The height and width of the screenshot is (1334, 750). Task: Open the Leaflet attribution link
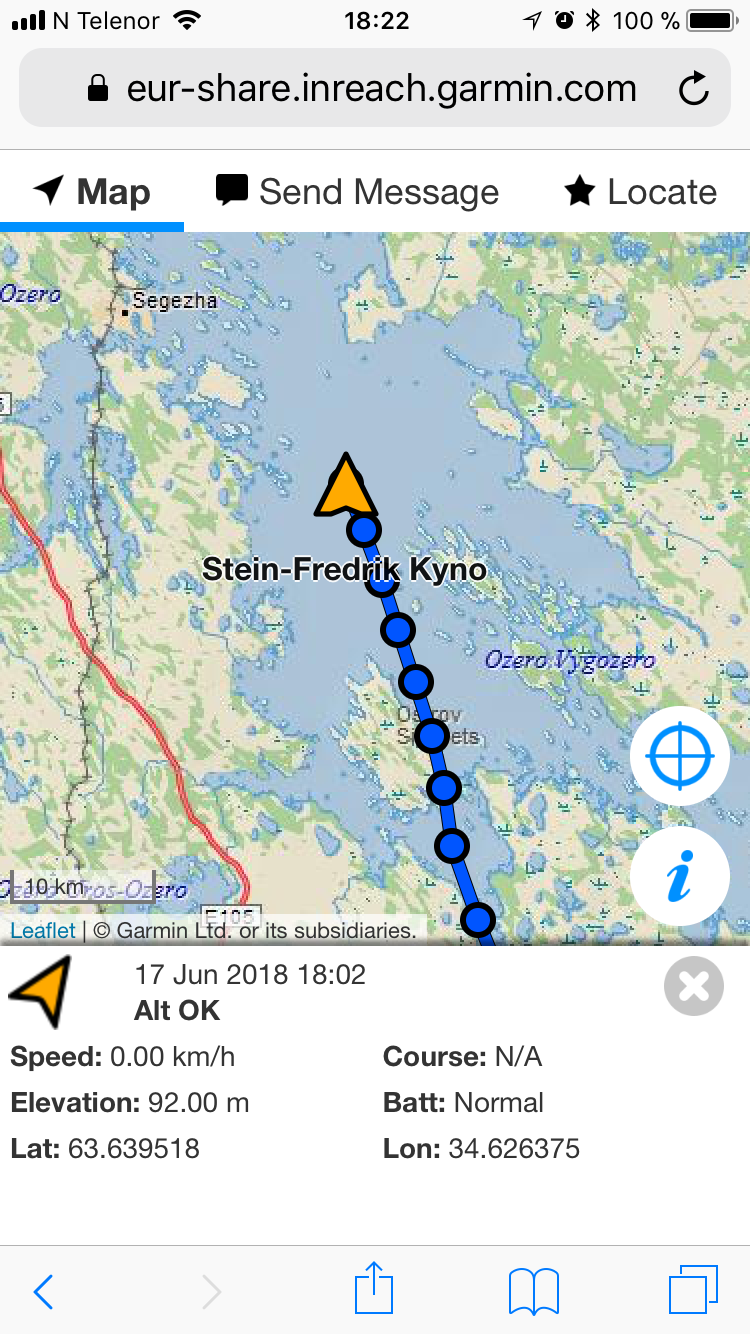coord(42,930)
